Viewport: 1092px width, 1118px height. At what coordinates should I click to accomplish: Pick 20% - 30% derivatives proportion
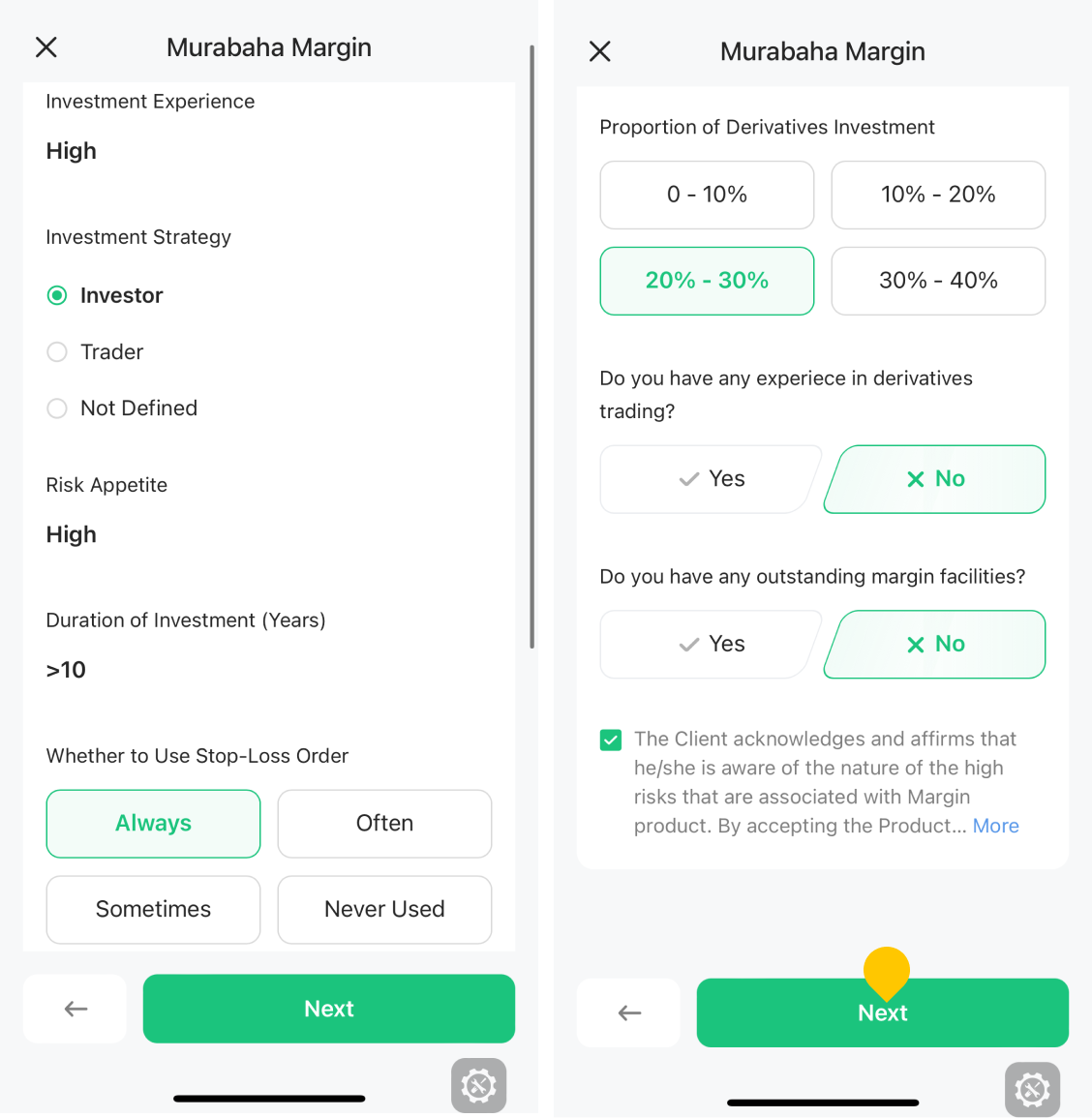click(x=707, y=281)
